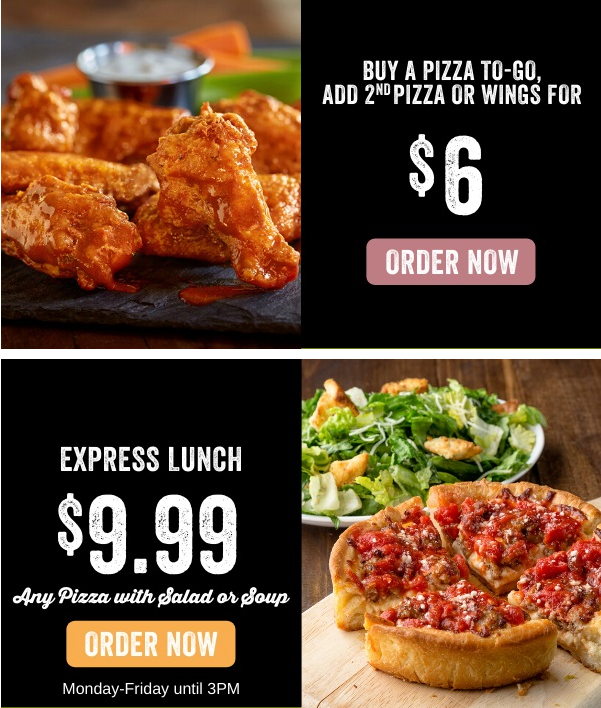The height and width of the screenshot is (708, 601).
Task: Open the wings promo image
Action: (x=150, y=175)
